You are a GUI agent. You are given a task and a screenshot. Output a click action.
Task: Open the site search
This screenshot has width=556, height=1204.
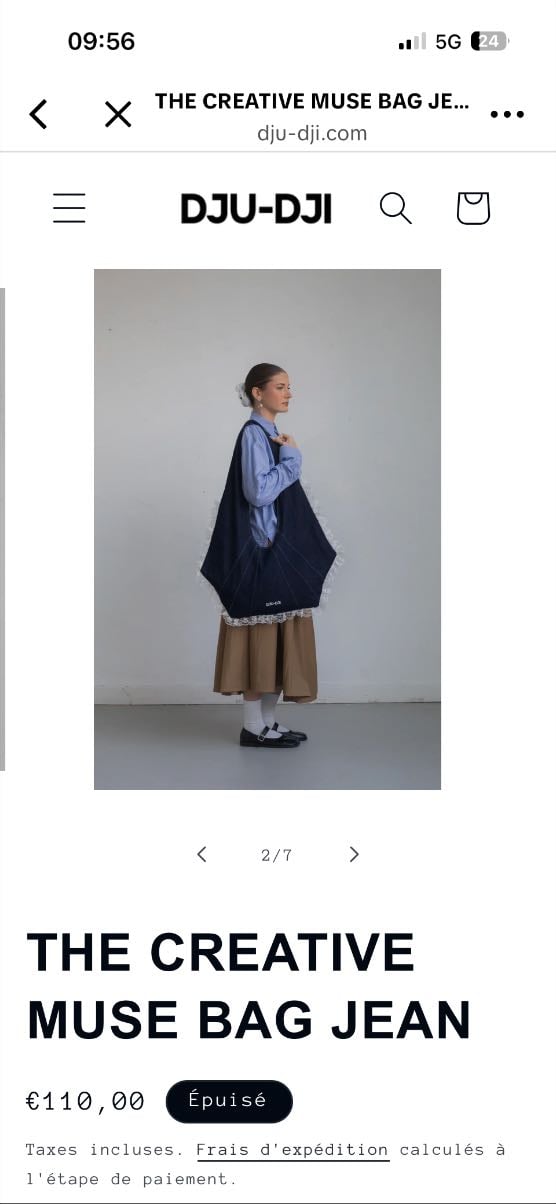(x=396, y=208)
